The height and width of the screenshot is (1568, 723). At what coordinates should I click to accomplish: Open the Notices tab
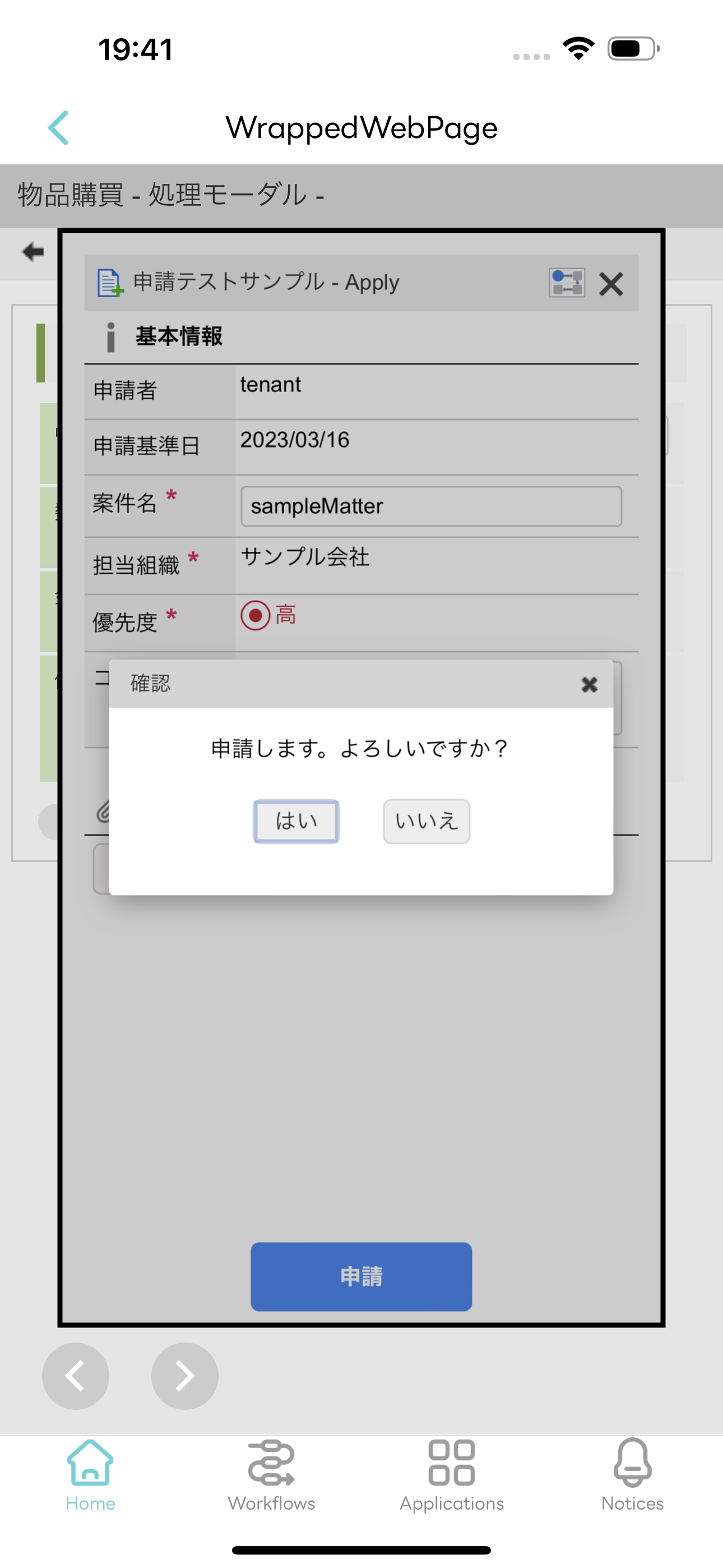tap(632, 1475)
